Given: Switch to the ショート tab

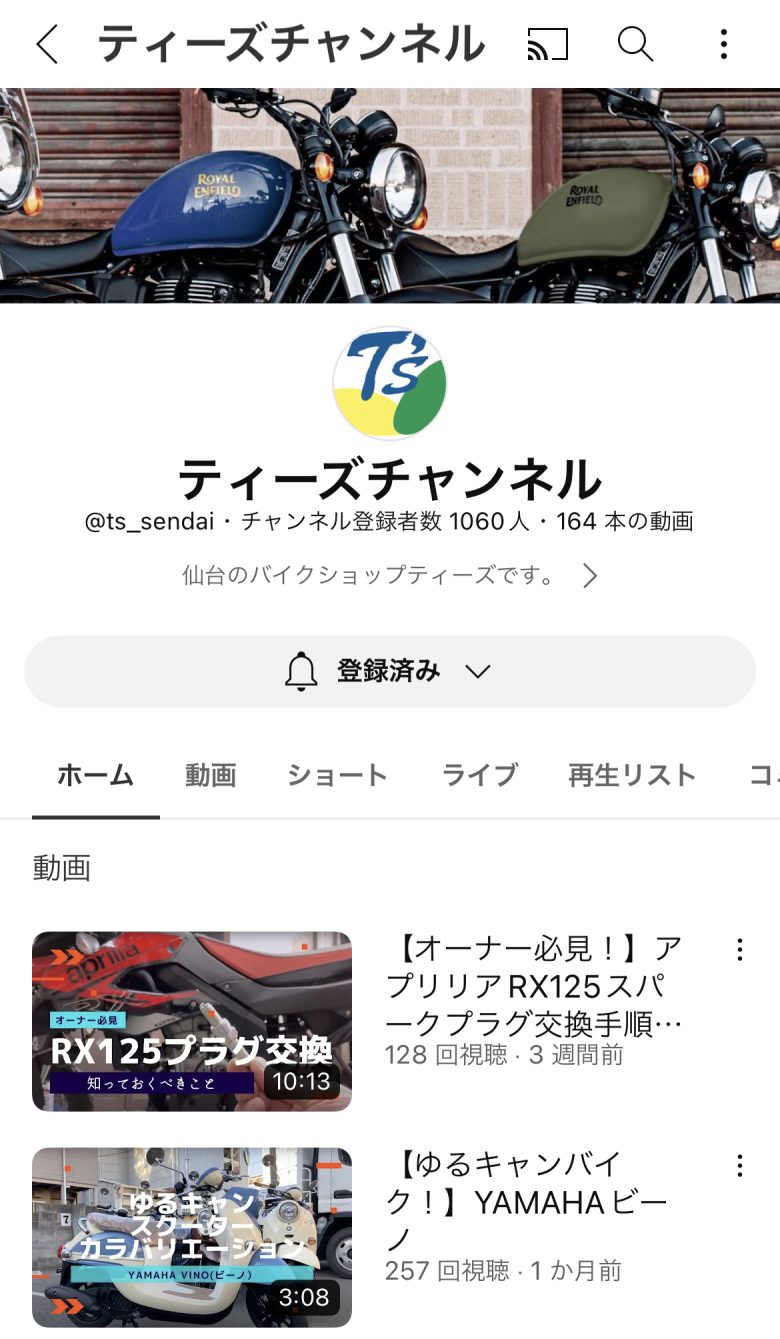Looking at the screenshot, I should pos(337,775).
